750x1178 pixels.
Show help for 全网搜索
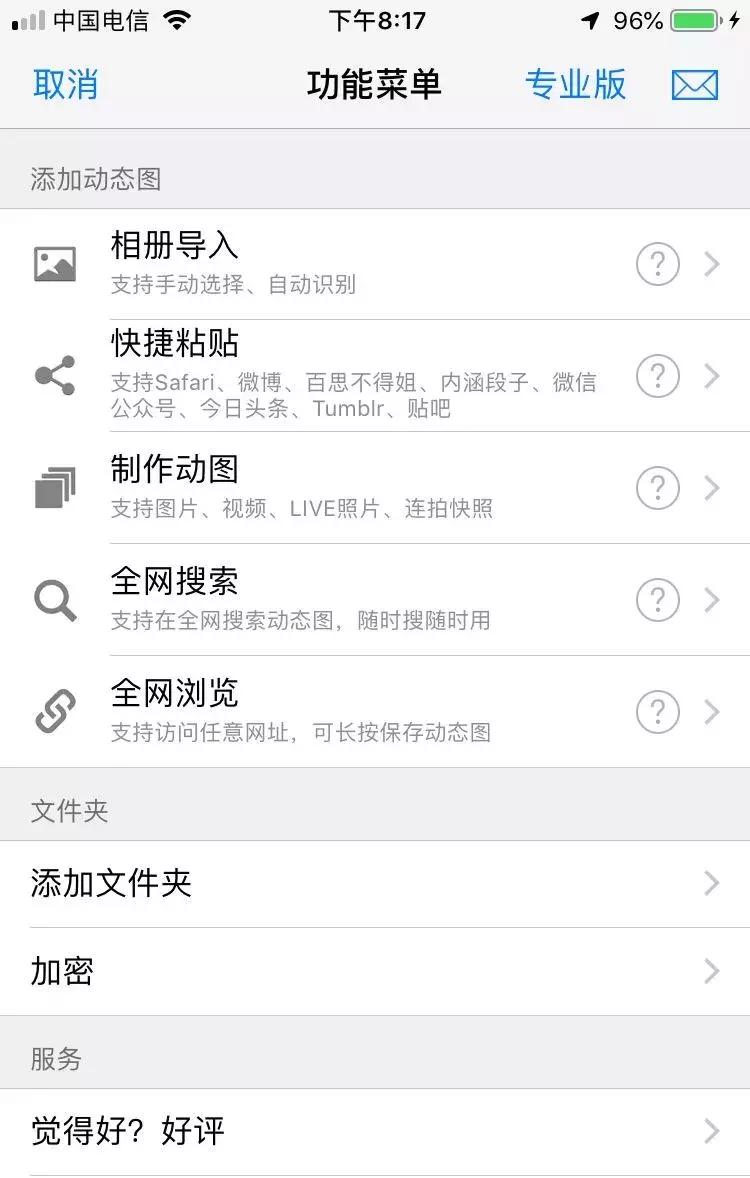coord(658,600)
